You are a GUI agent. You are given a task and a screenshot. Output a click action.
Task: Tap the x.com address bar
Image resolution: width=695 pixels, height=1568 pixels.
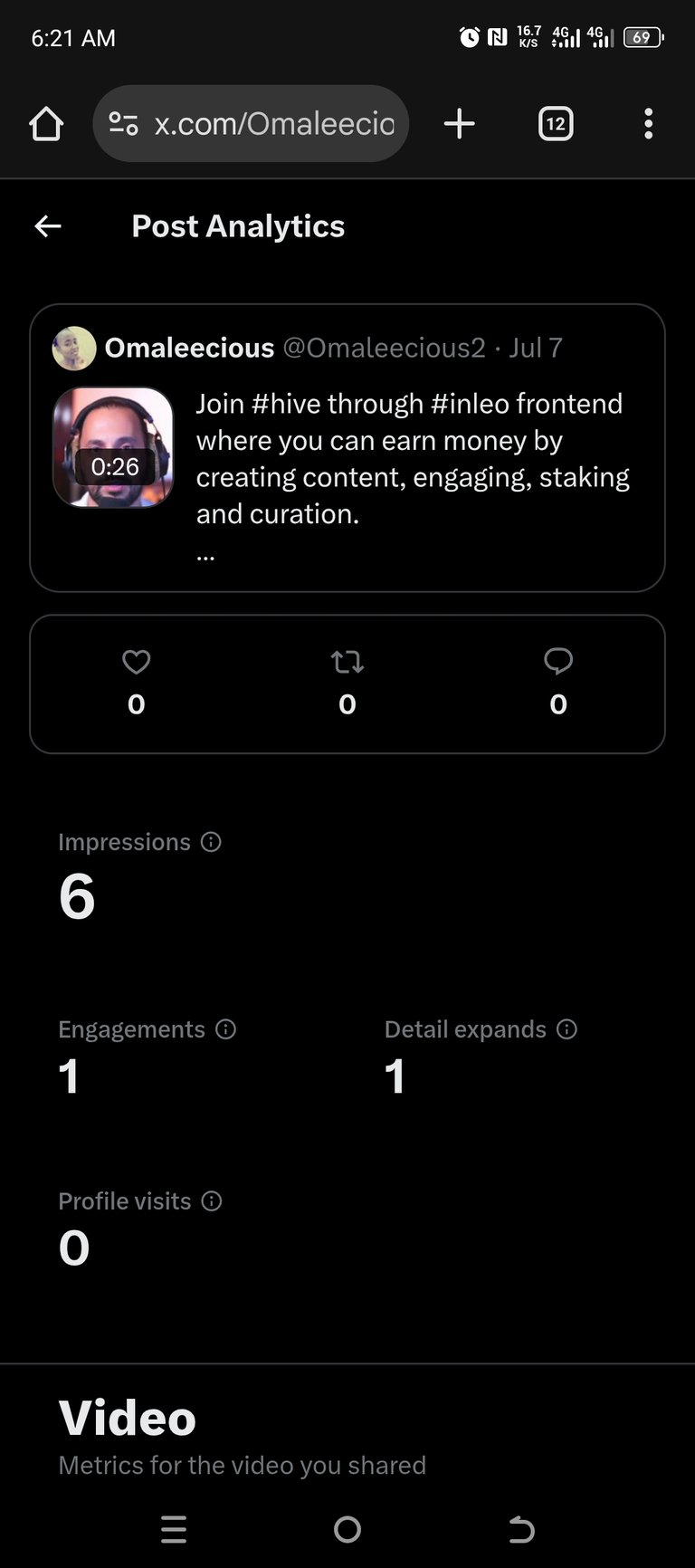pos(251,124)
